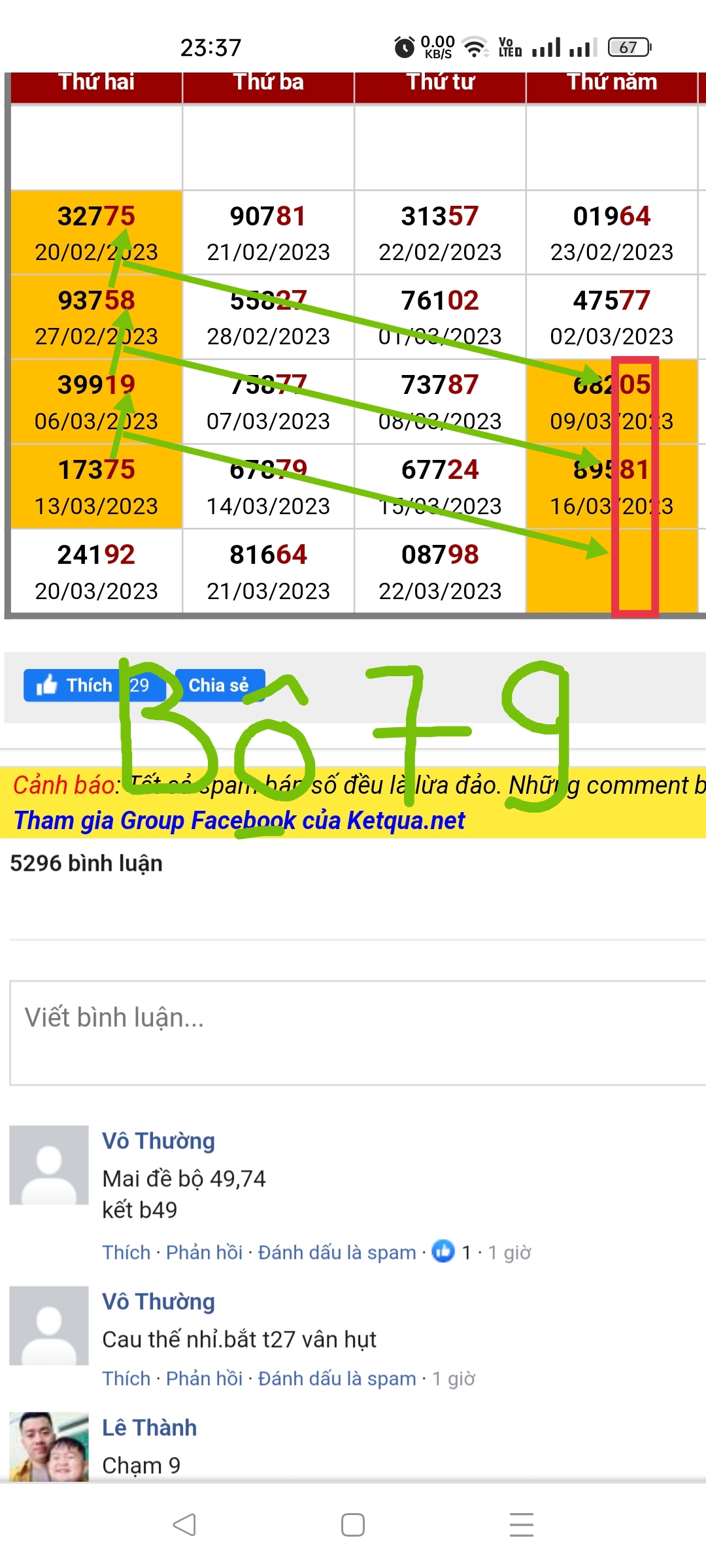Tap the Chia sẻ share button
Viewport: 706px width, 1568px height.
click(x=218, y=685)
